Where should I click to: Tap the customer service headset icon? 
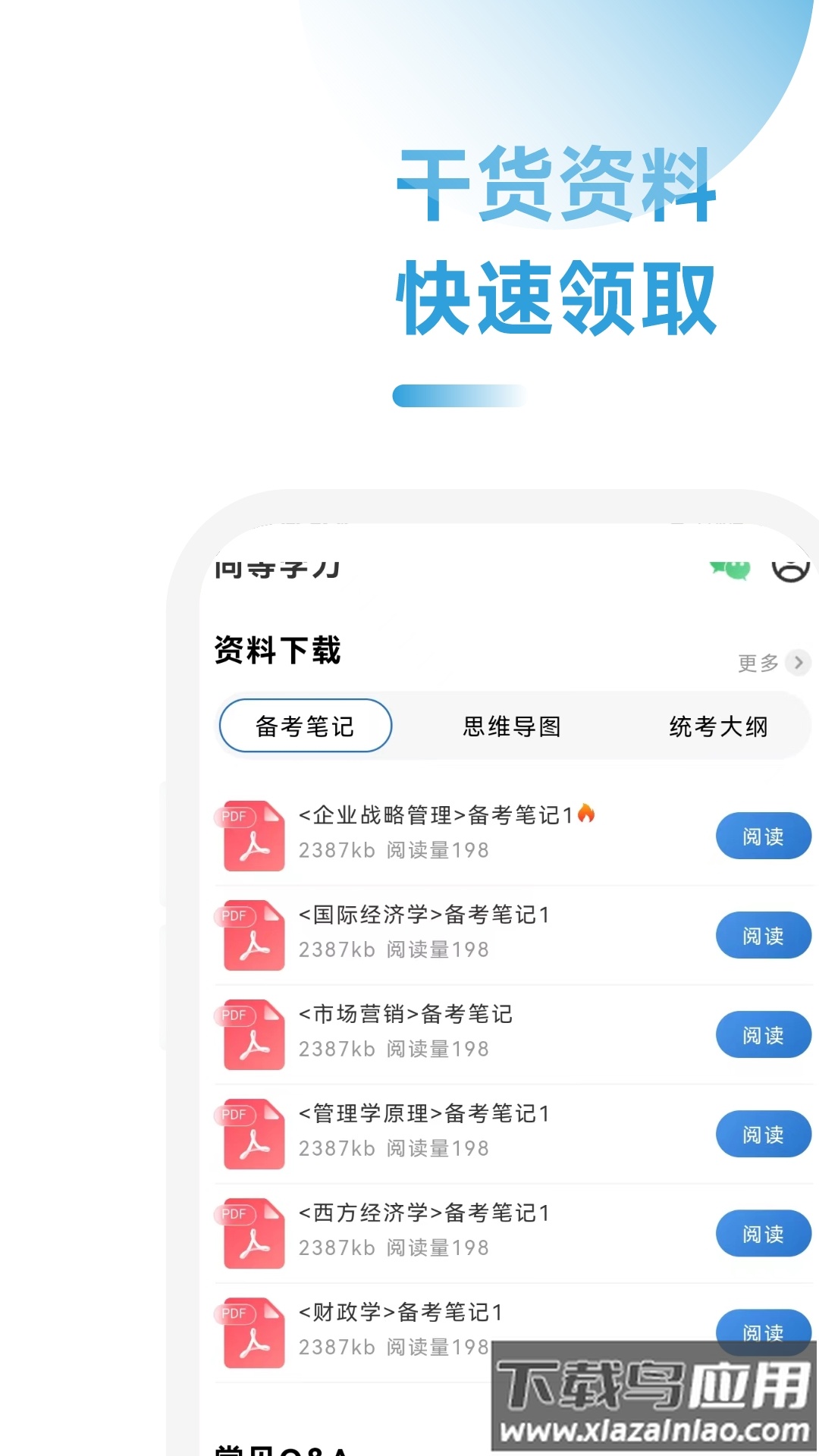pos(792,570)
